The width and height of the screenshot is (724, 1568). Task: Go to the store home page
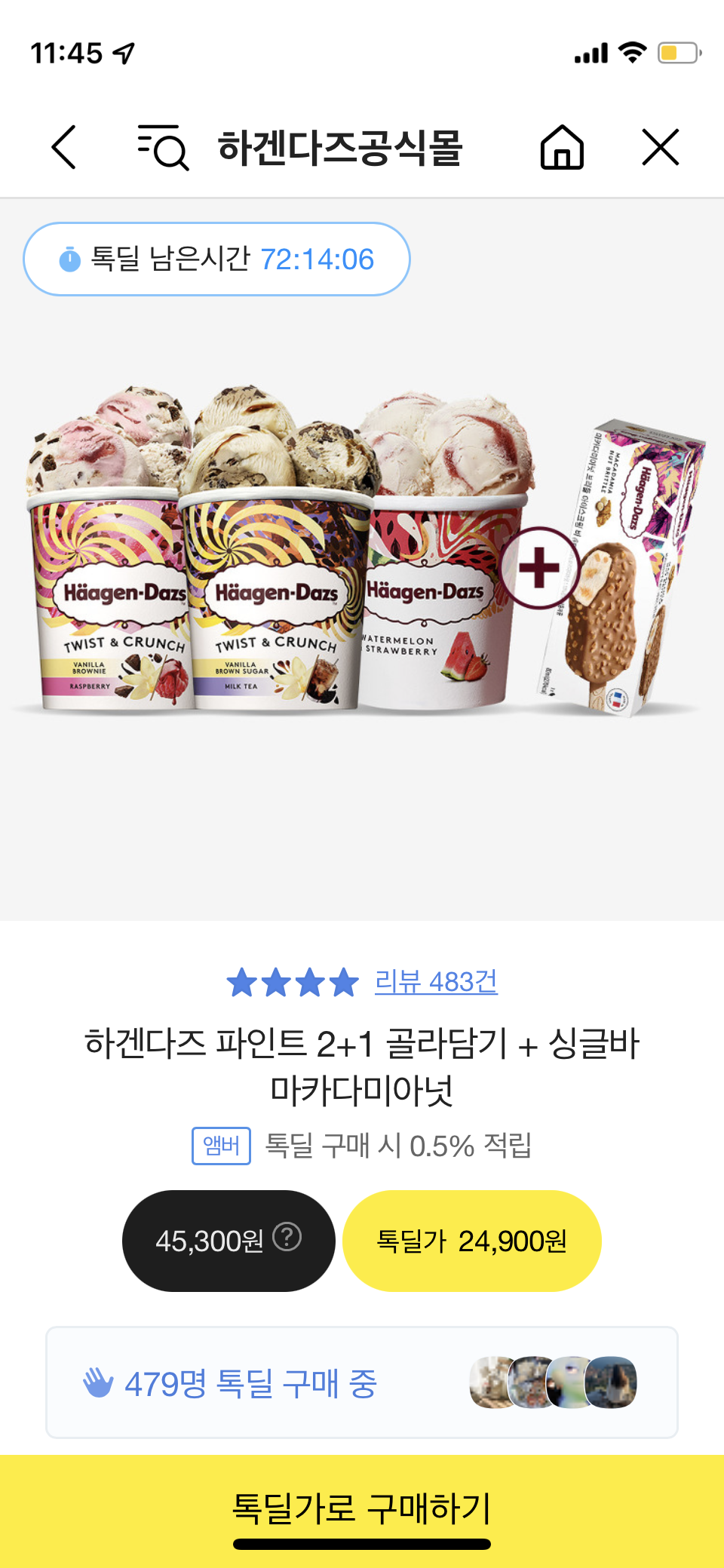562,147
